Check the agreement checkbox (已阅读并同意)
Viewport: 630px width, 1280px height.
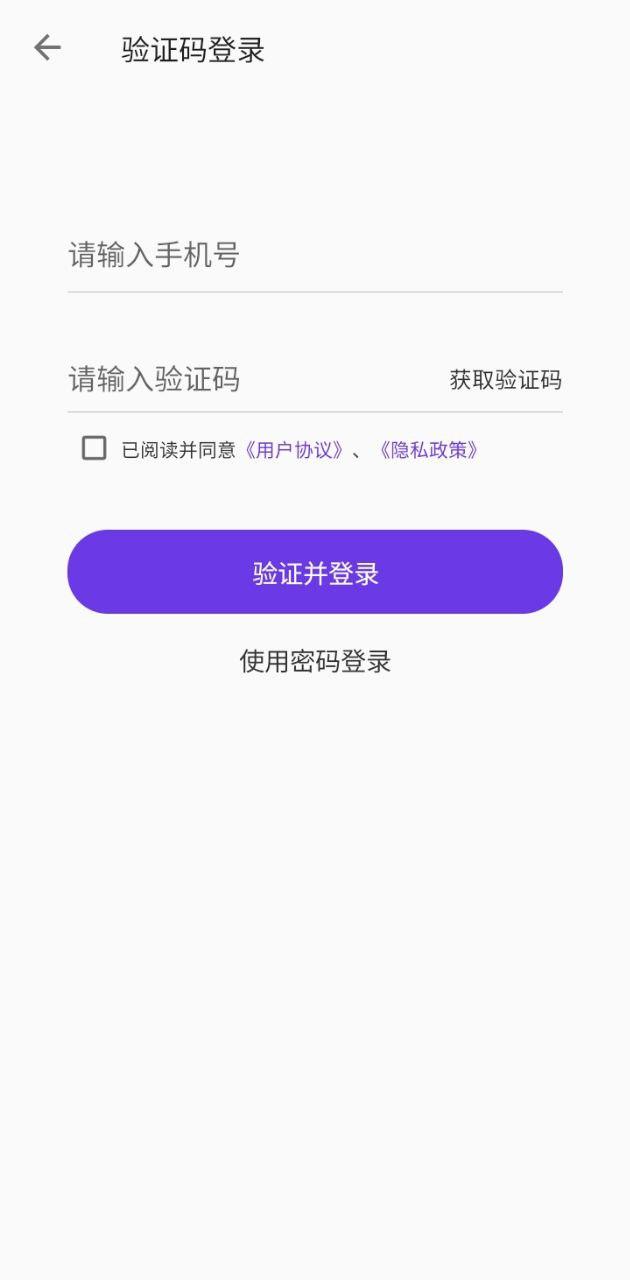click(x=94, y=448)
